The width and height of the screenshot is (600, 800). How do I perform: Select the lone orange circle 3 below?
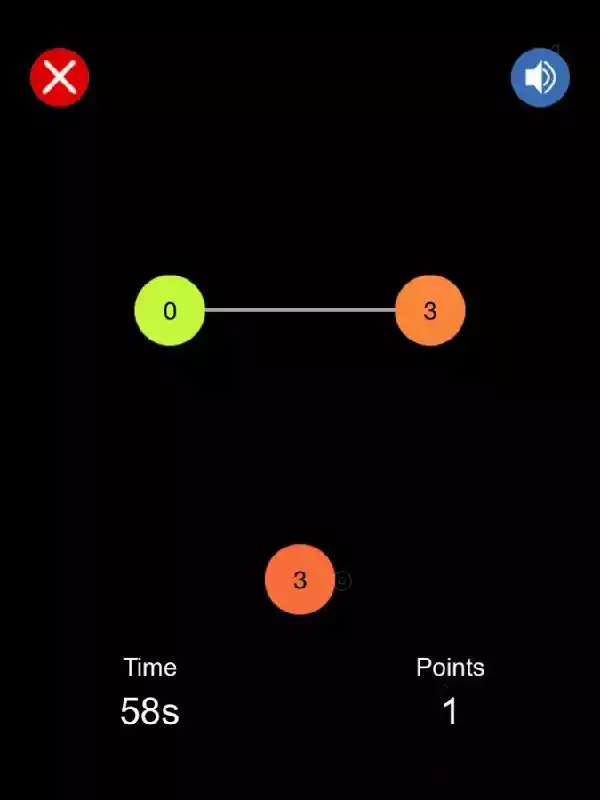pyautogui.click(x=299, y=579)
